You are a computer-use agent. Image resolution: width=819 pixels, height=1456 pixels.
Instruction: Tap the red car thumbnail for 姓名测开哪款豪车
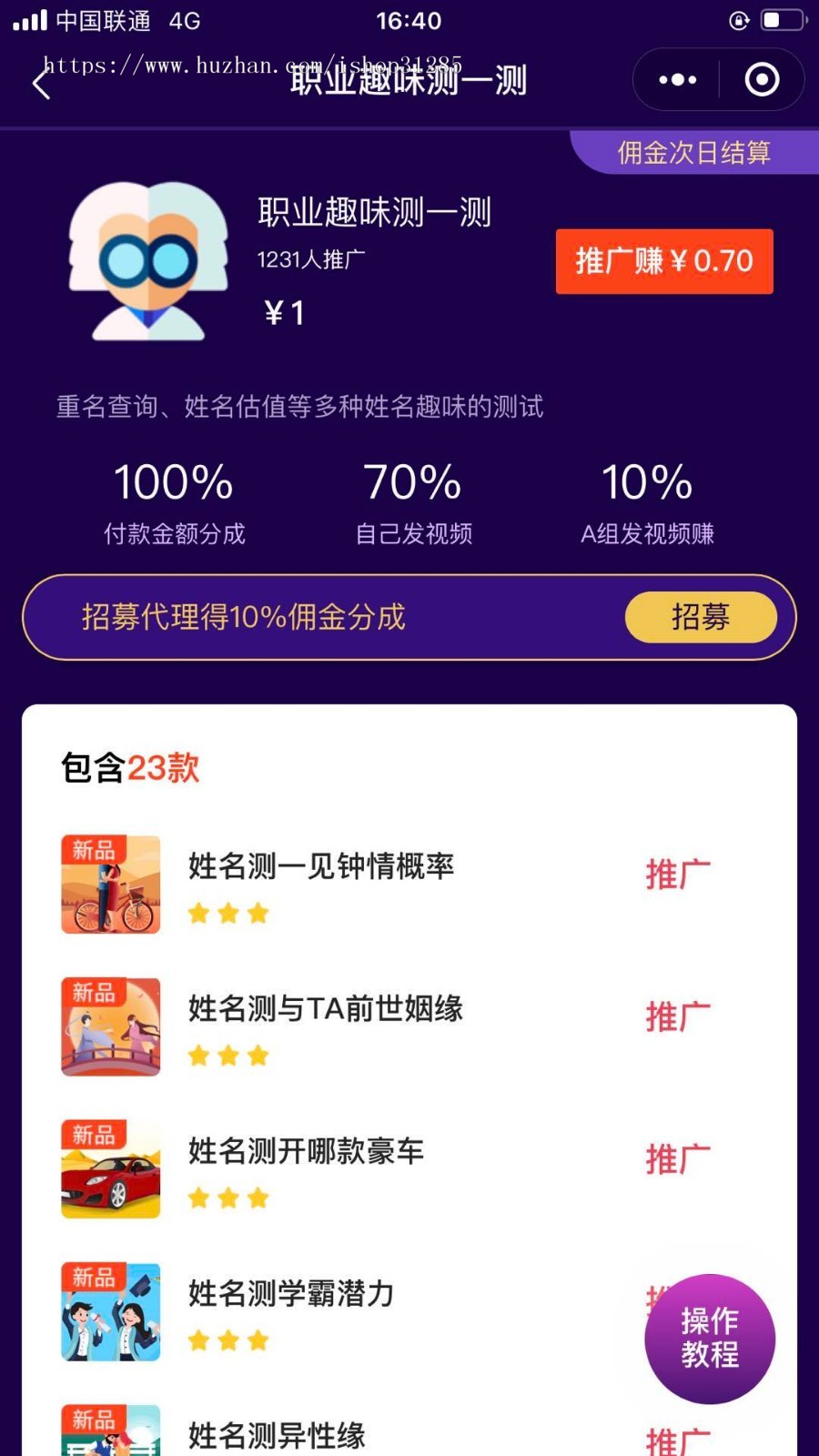[110, 1168]
